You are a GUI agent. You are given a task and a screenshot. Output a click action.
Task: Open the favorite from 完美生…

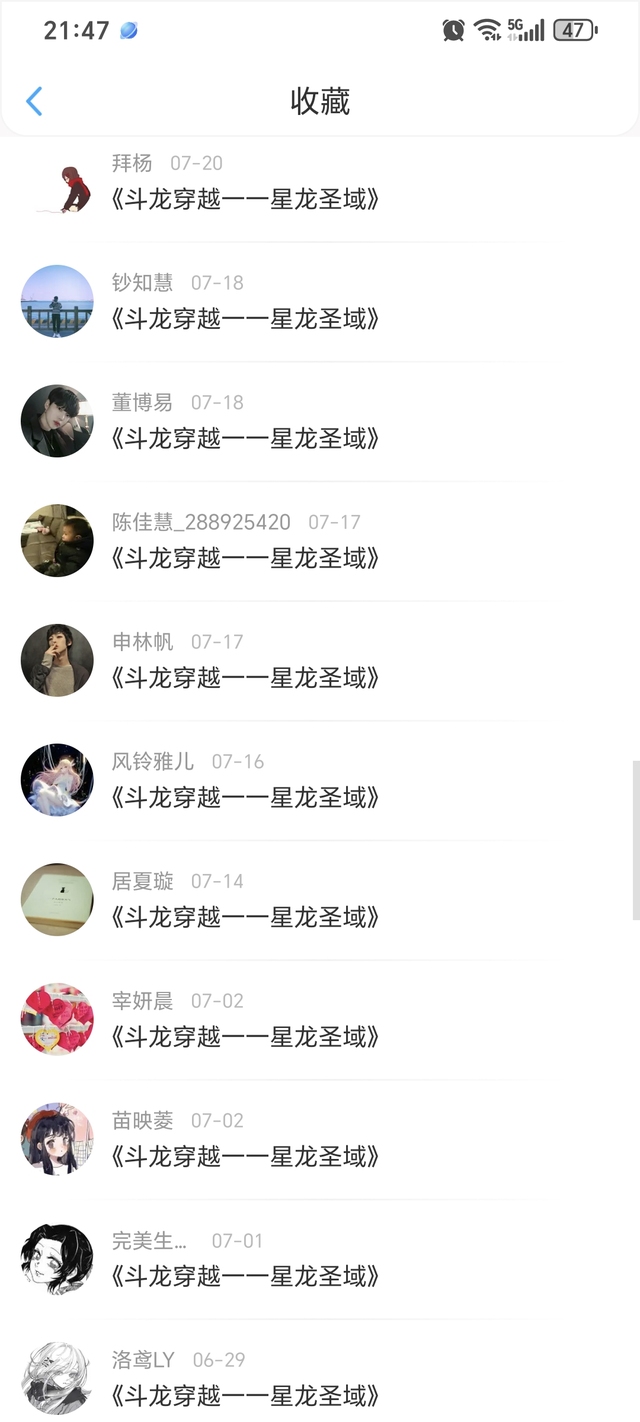point(246,1276)
